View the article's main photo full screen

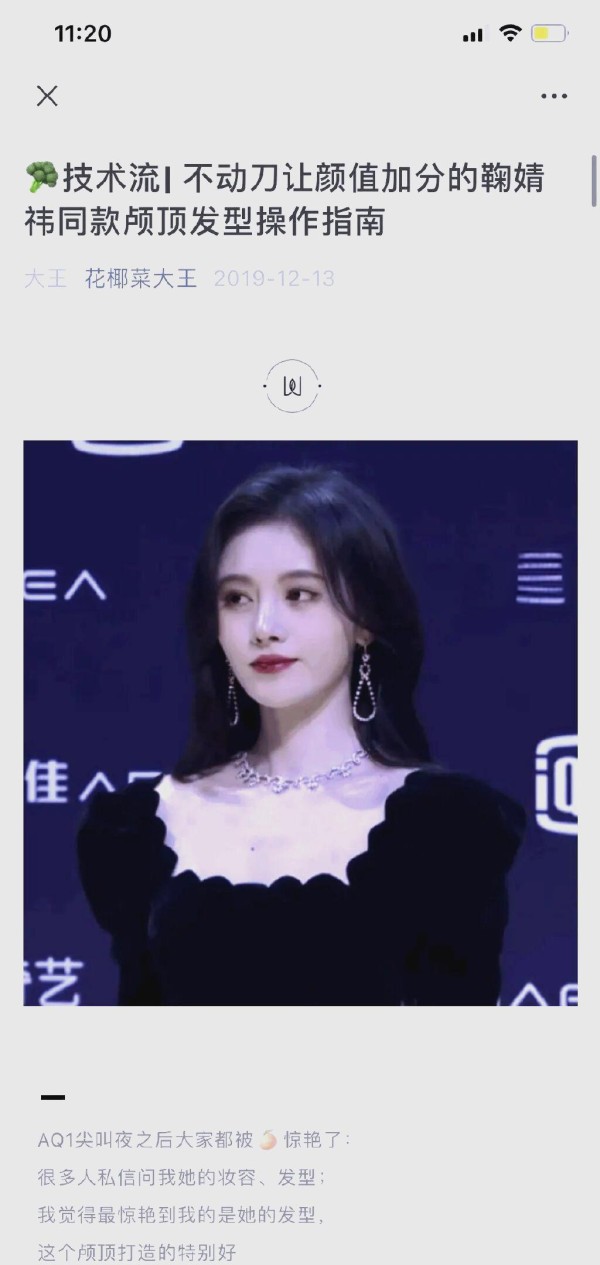(x=300, y=722)
